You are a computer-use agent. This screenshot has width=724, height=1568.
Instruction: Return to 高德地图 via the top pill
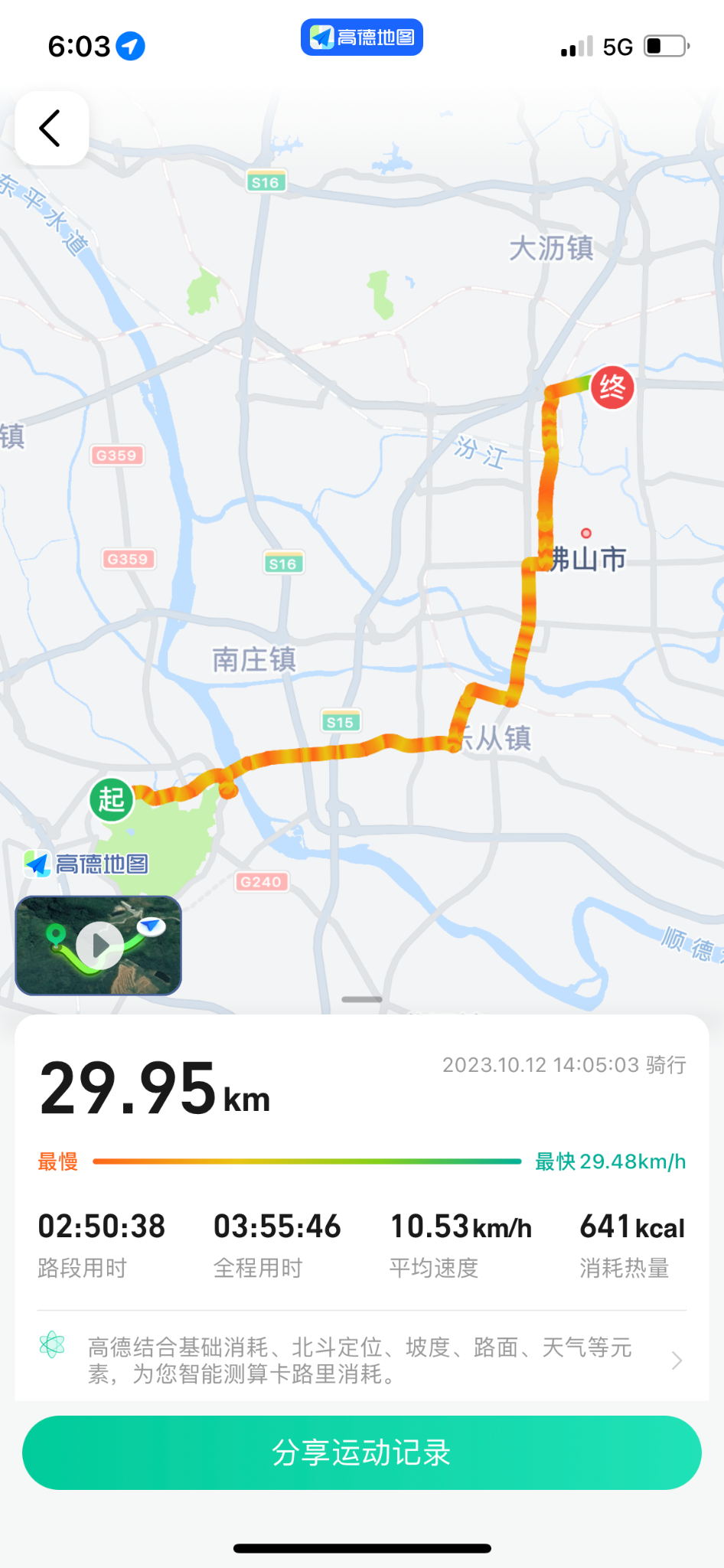tap(361, 38)
